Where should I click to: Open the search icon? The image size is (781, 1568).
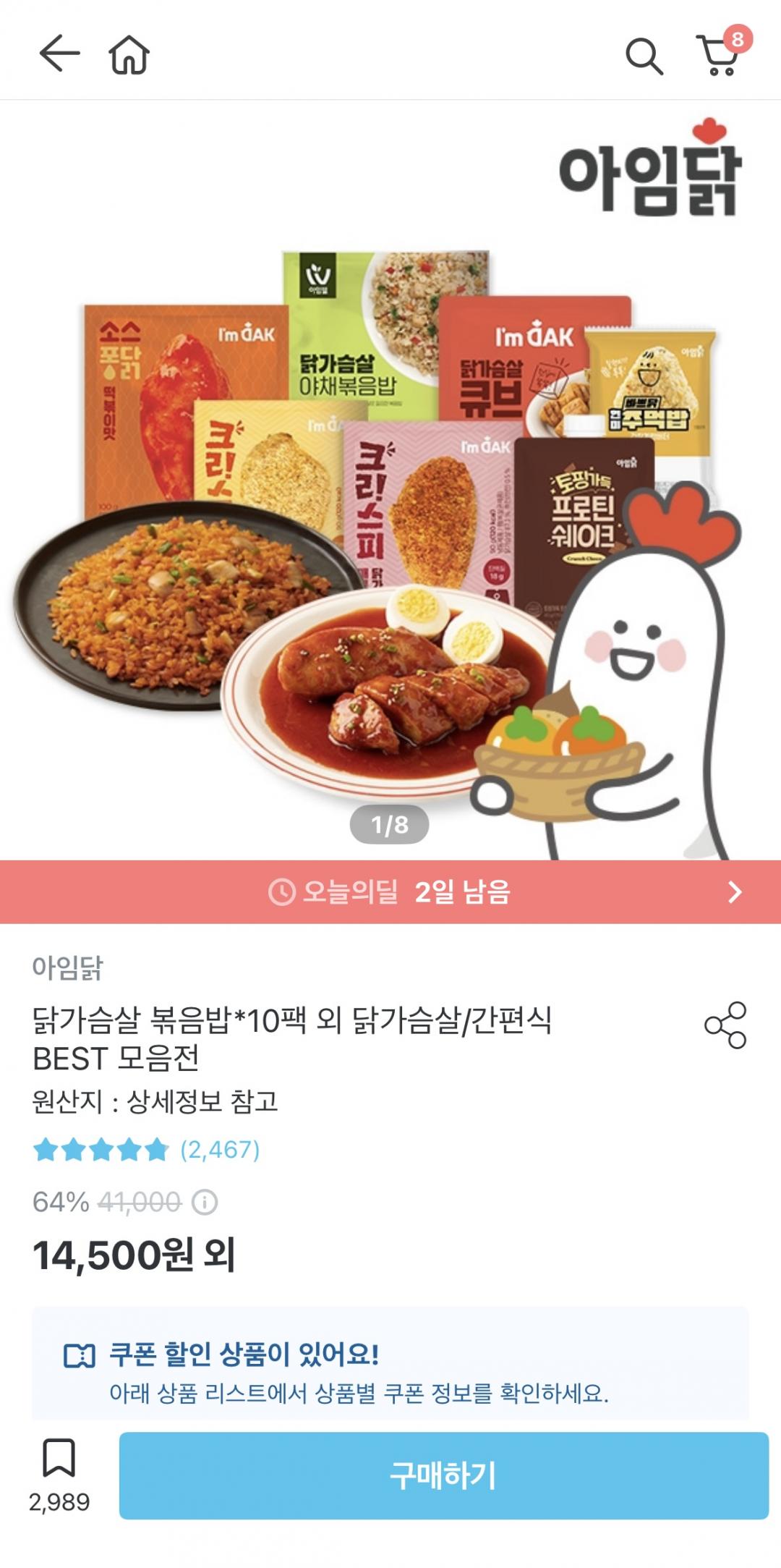[x=644, y=56]
